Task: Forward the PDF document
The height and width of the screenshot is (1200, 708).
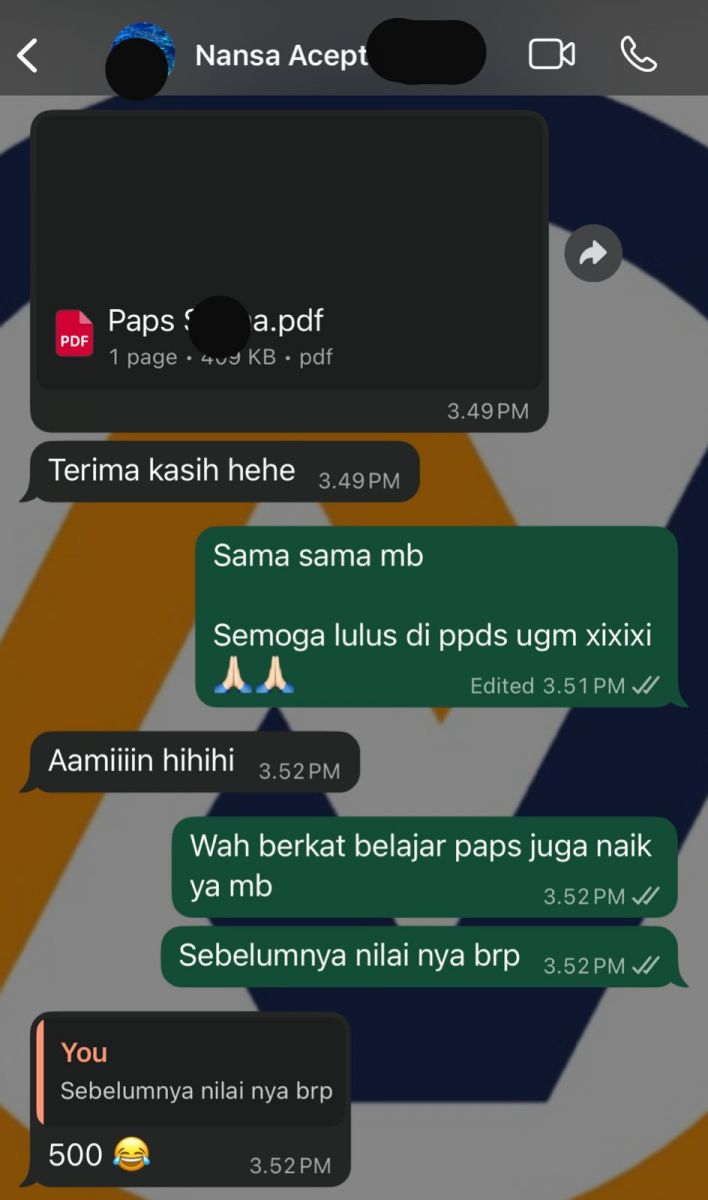Action: [x=593, y=254]
